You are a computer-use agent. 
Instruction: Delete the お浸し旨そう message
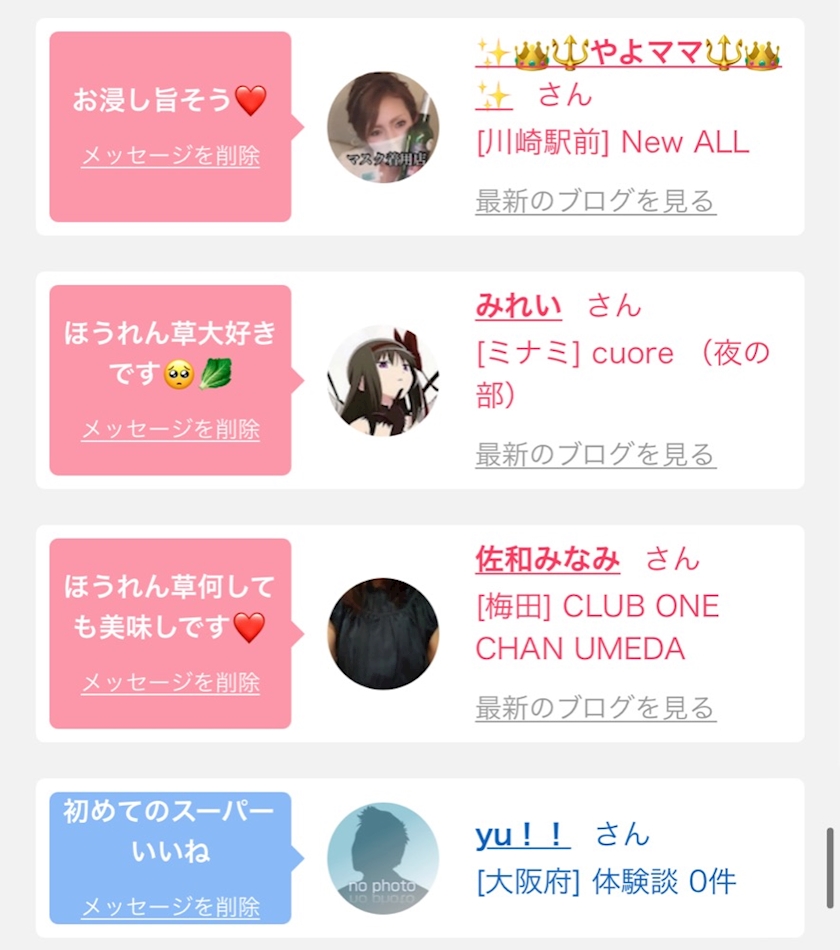tap(170, 156)
